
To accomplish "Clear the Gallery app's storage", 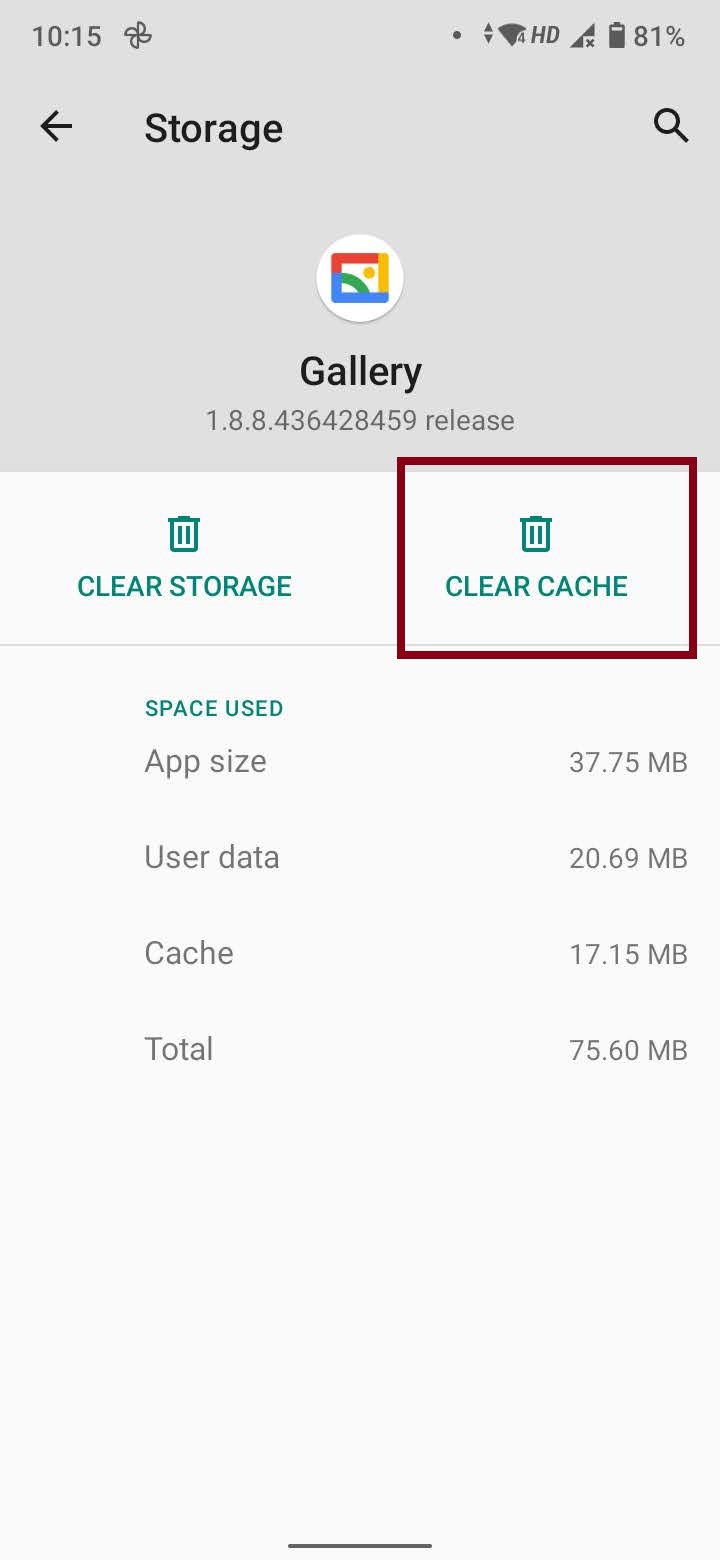I will click(185, 558).
